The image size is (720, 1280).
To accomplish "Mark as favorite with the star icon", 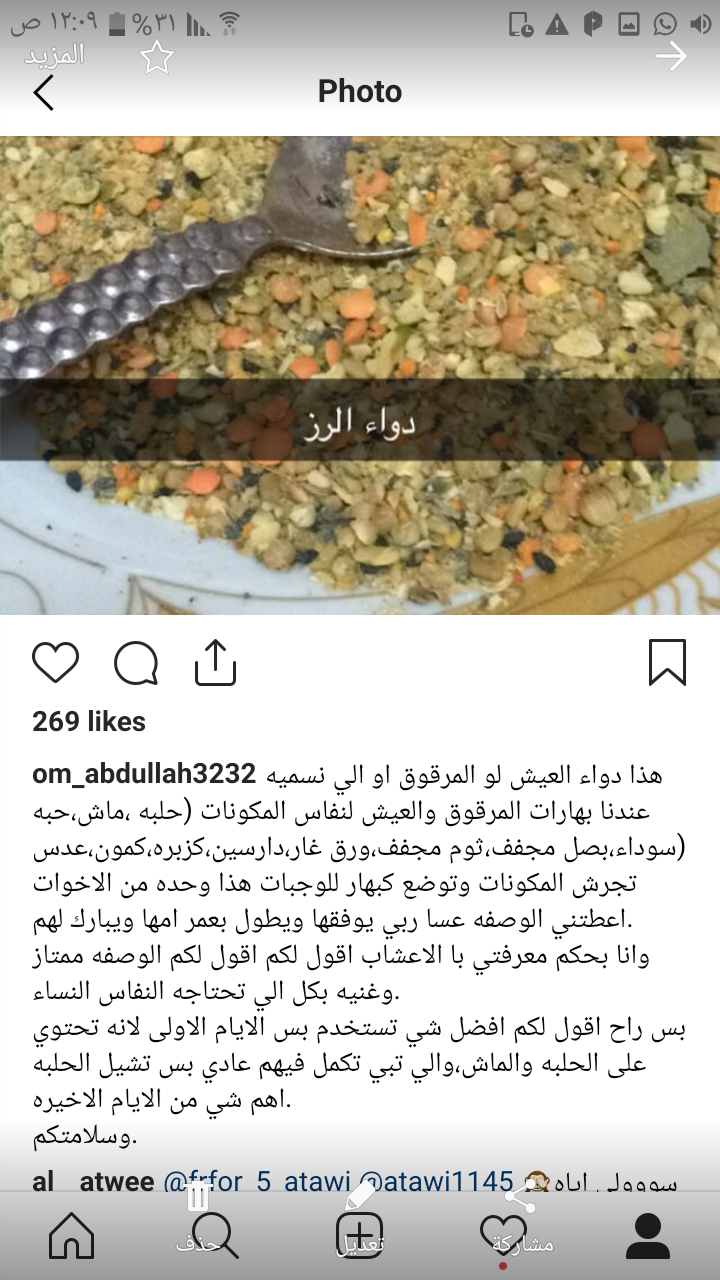I will [157, 58].
